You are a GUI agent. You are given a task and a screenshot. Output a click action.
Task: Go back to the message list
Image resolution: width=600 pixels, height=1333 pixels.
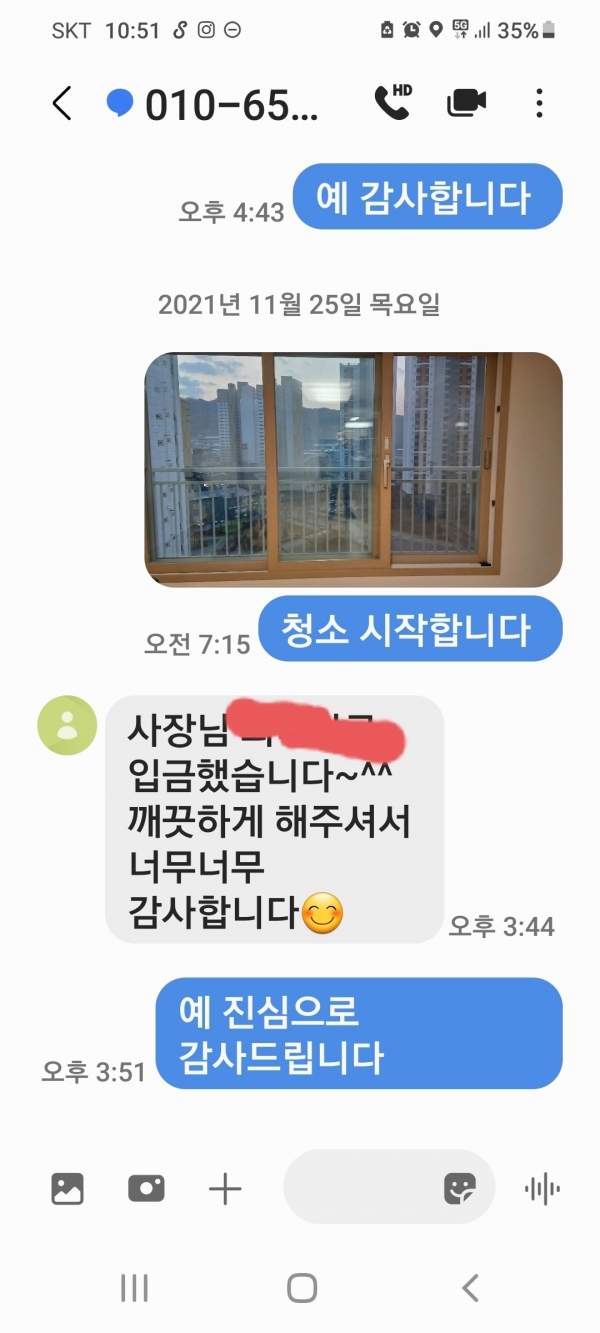tap(62, 103)
